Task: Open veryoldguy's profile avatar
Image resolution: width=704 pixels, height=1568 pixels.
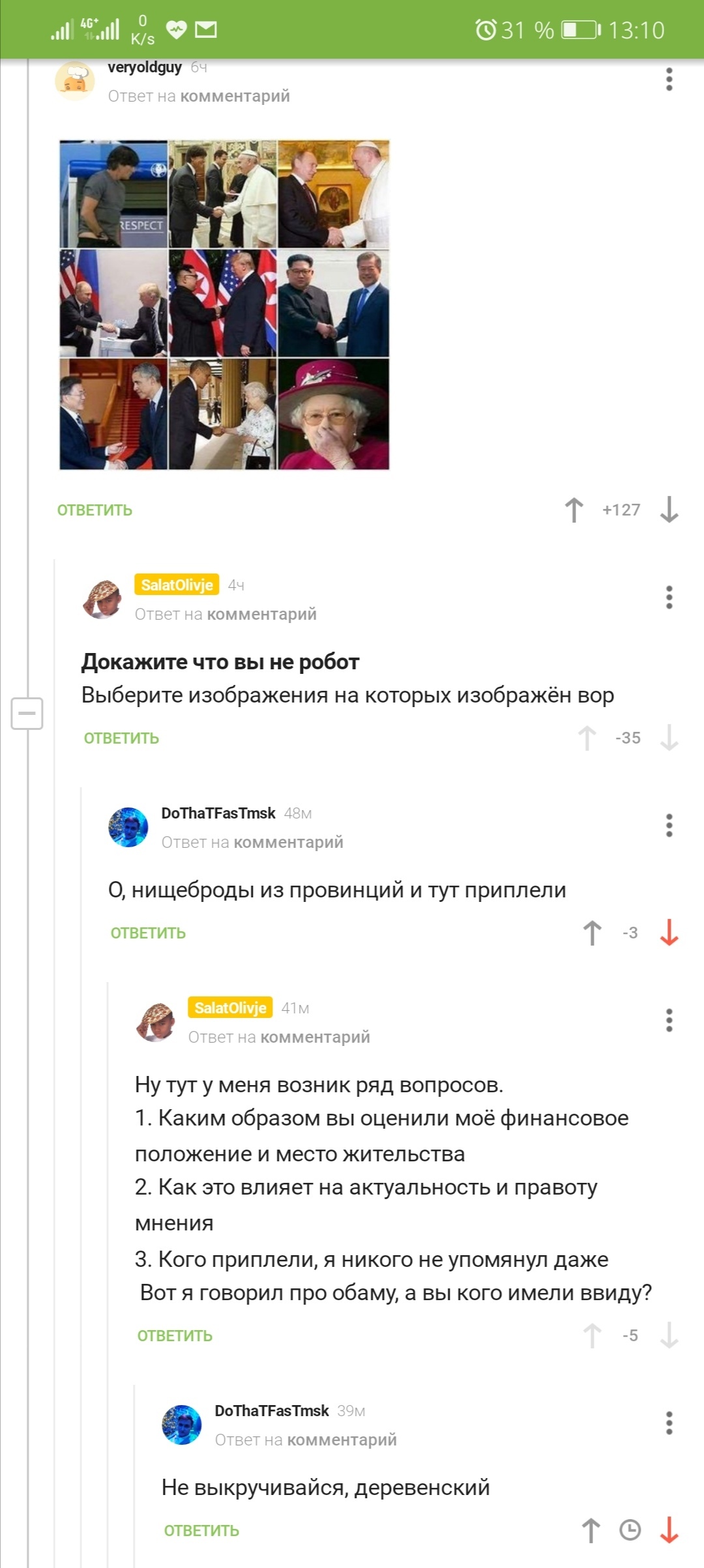Action: (x=75, y=81)
